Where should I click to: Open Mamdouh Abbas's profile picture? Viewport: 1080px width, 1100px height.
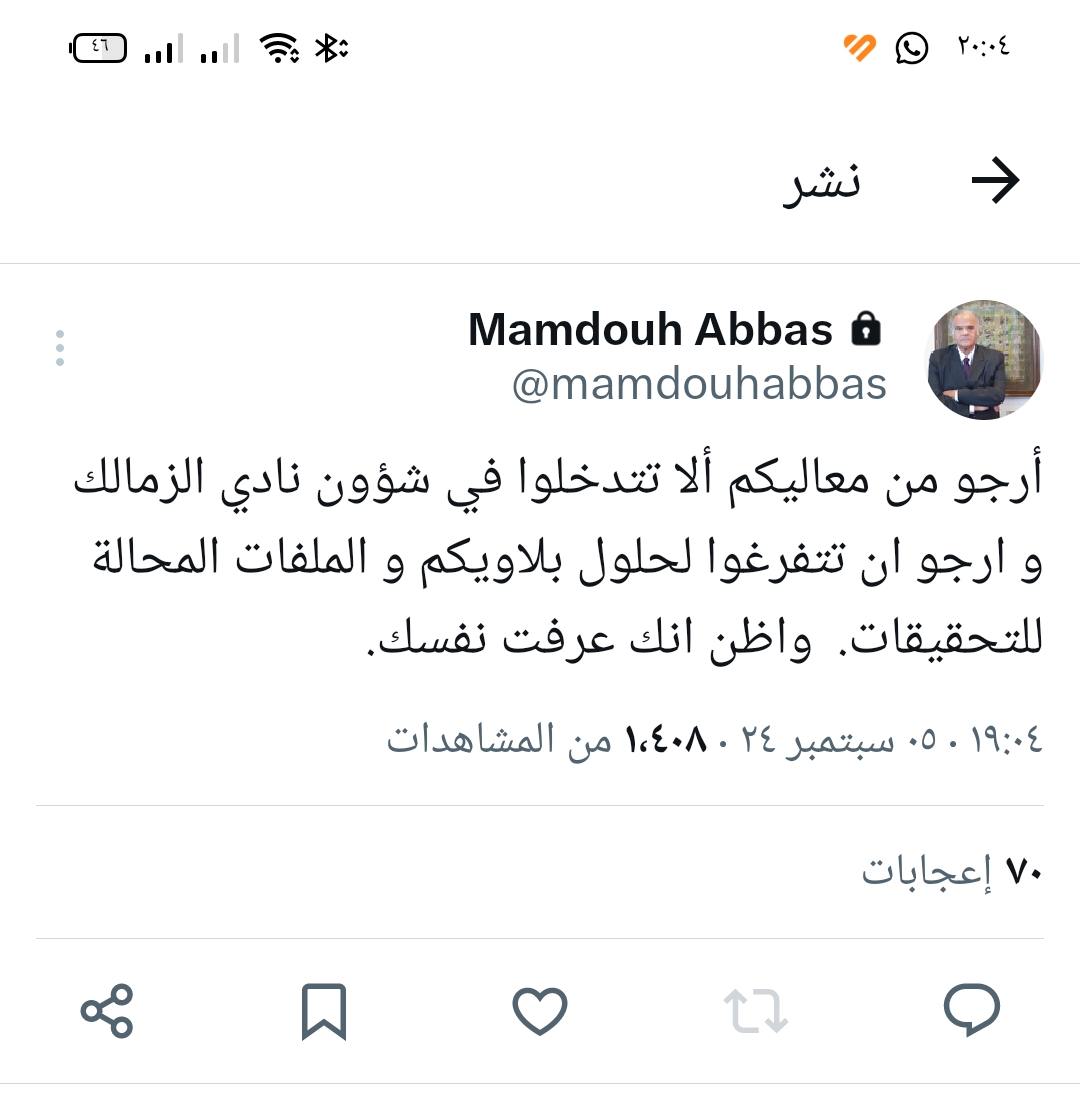coord(985,359)
